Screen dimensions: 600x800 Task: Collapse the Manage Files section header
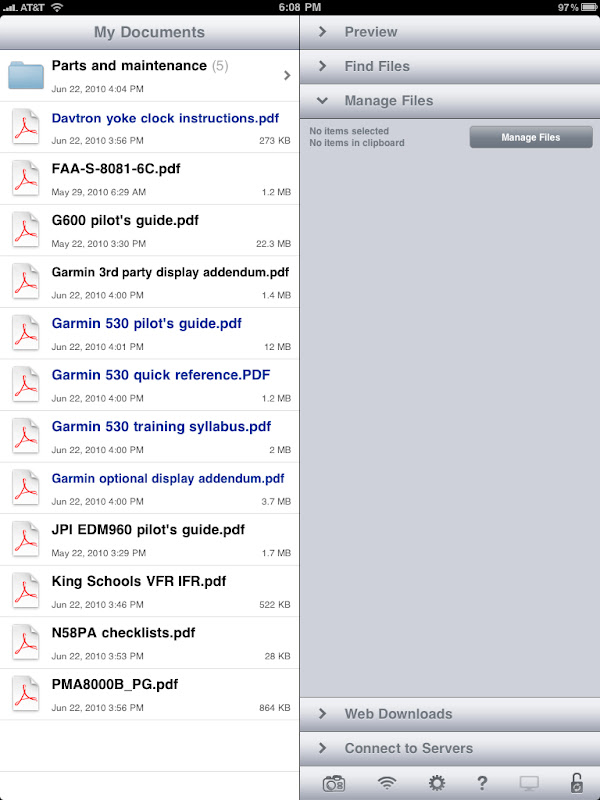449,101
